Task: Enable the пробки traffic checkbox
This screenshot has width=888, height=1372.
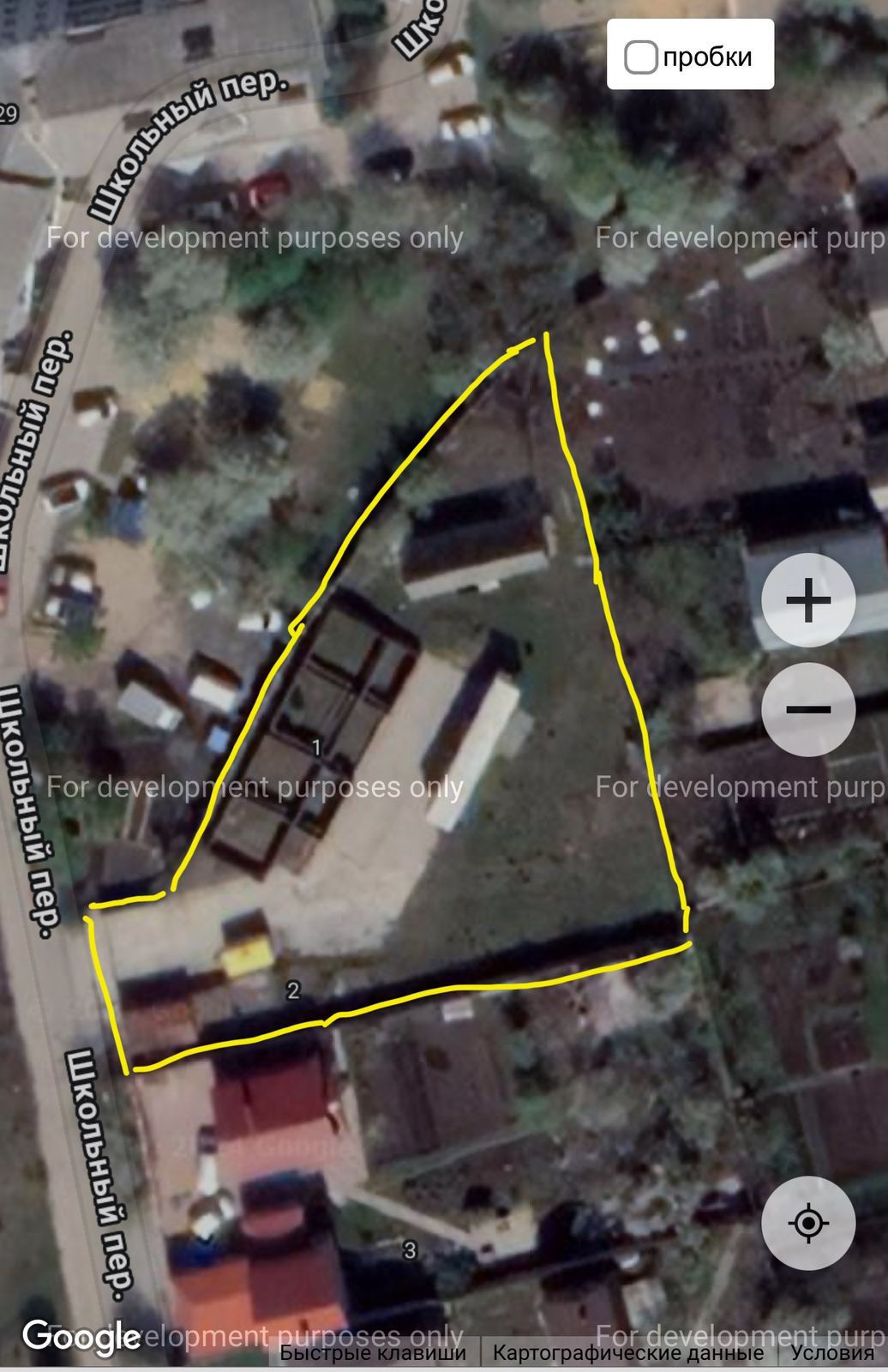Action: (x=640, y=57)
